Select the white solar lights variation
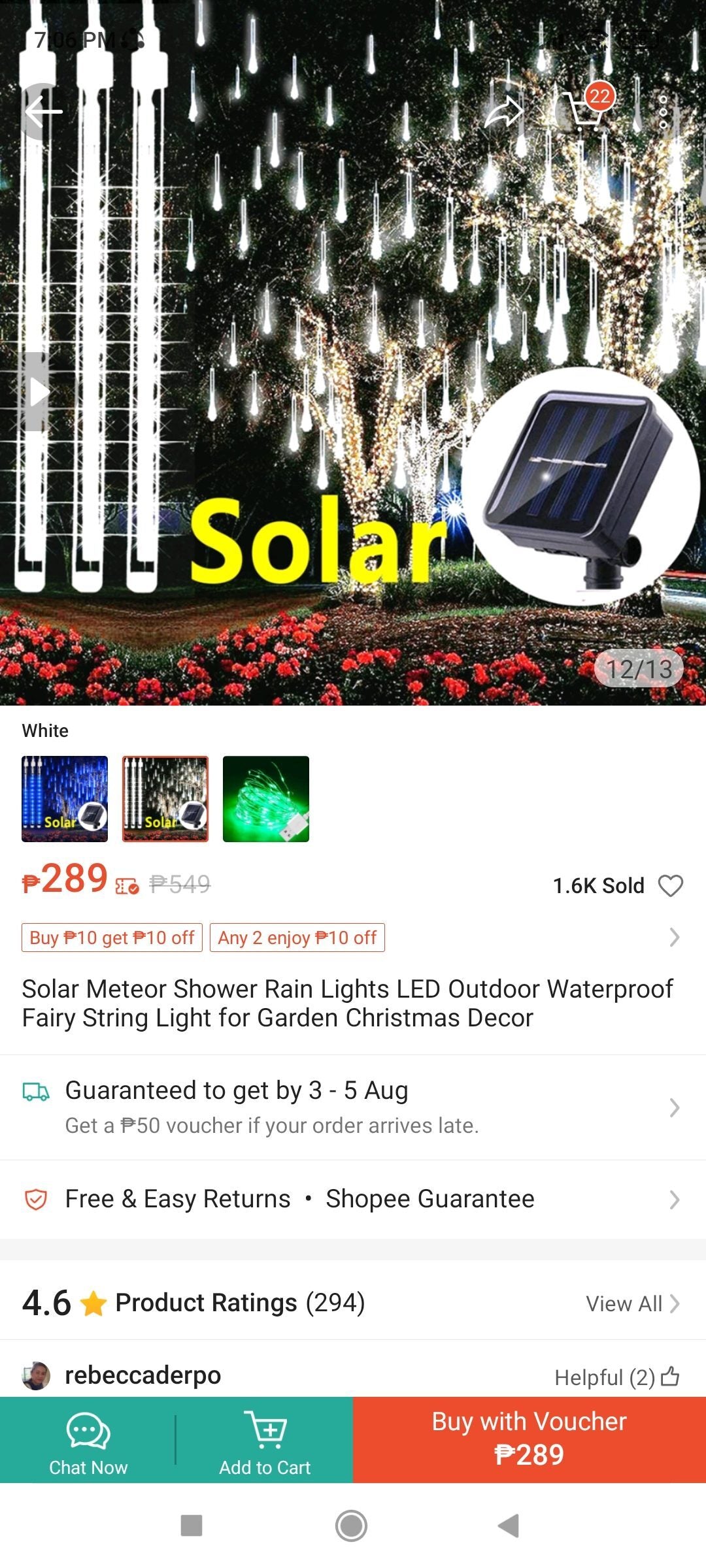This screenshot has width=706, height=1568. tap(165, 799)
